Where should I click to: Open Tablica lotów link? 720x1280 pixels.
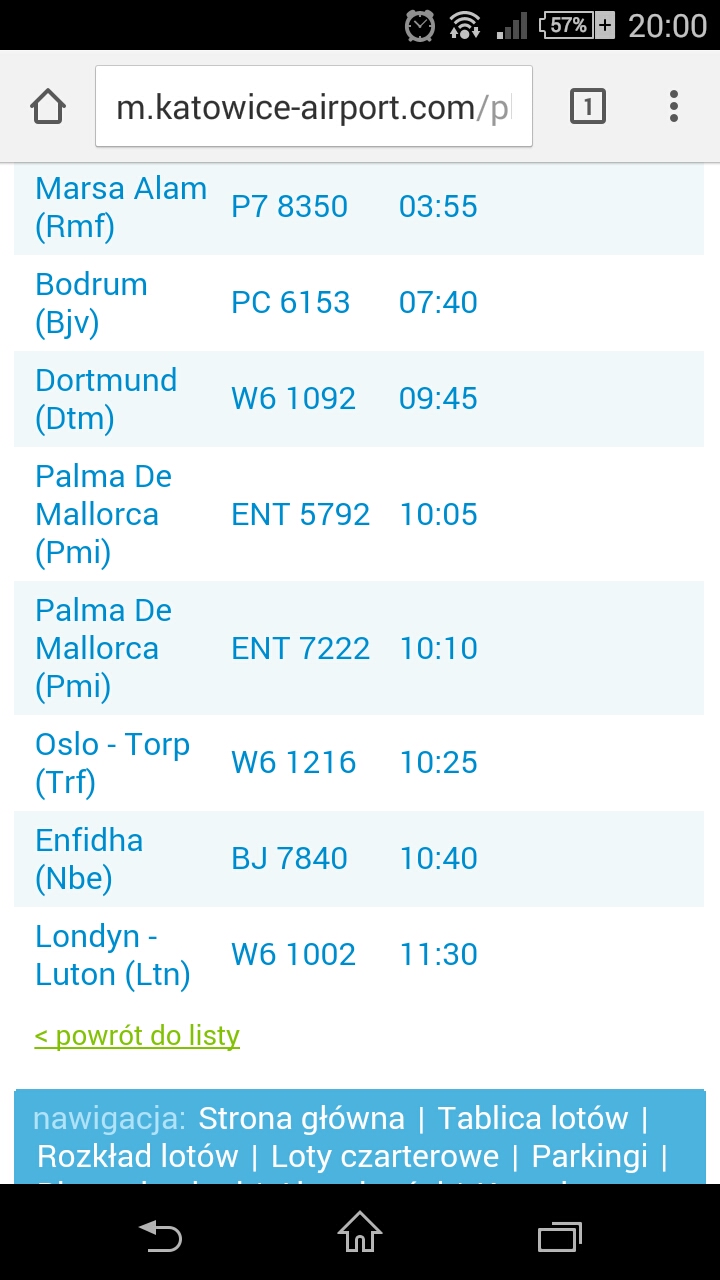click(532, 1118)
